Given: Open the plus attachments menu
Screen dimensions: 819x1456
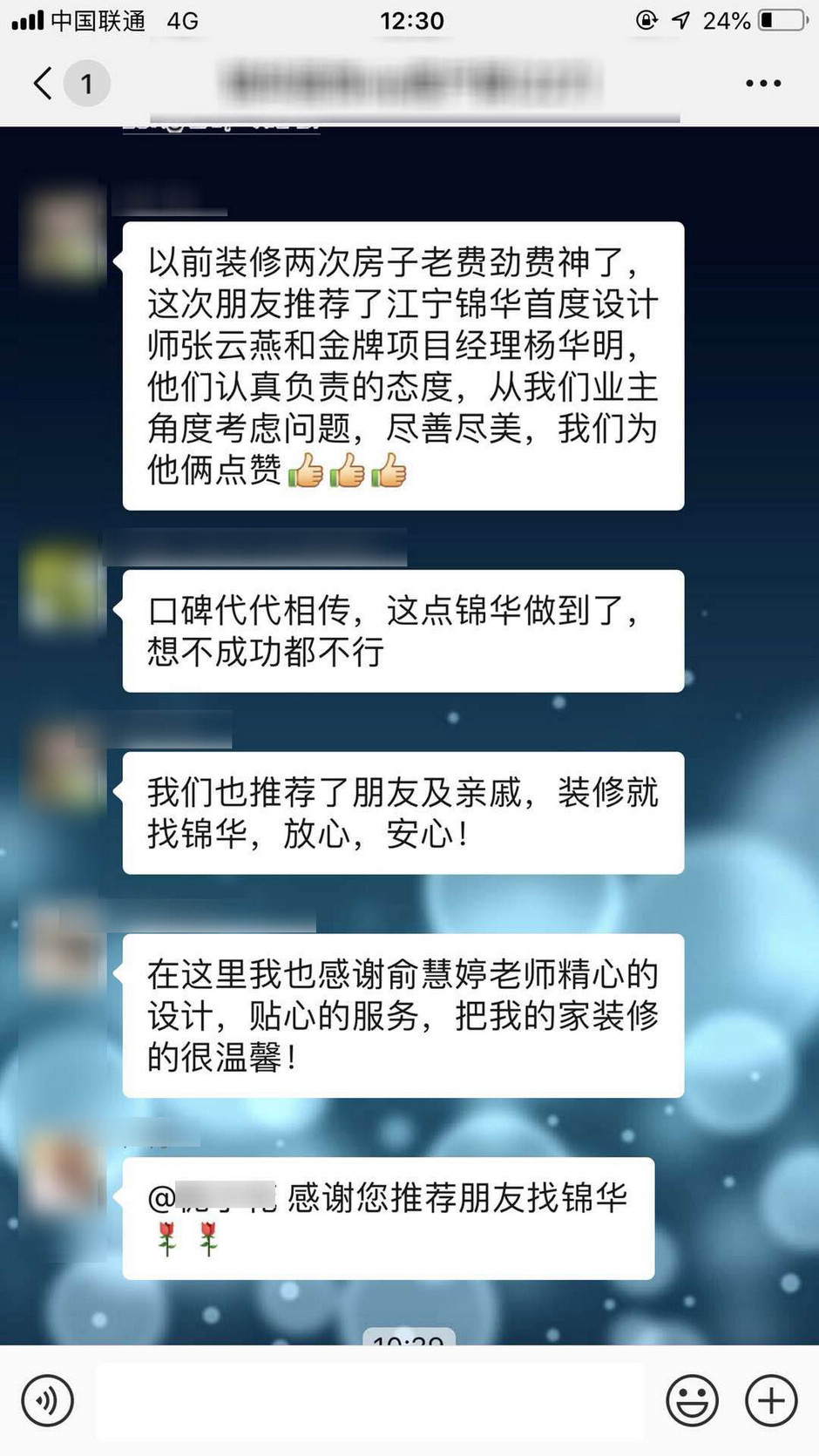Looking at the screenshot, I should click(x=771, y=1401).
